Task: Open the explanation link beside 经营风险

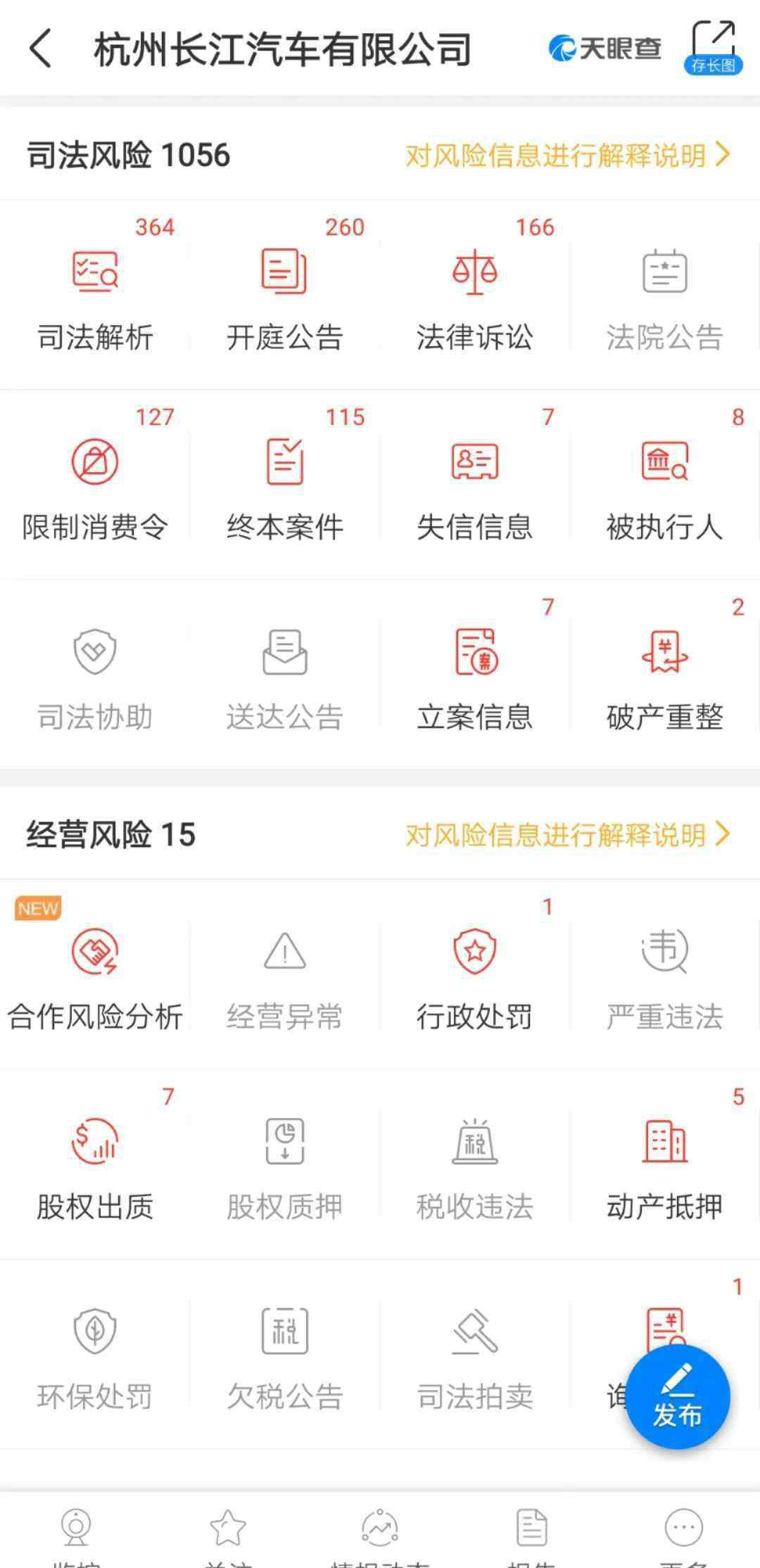Action: (567, 835)
